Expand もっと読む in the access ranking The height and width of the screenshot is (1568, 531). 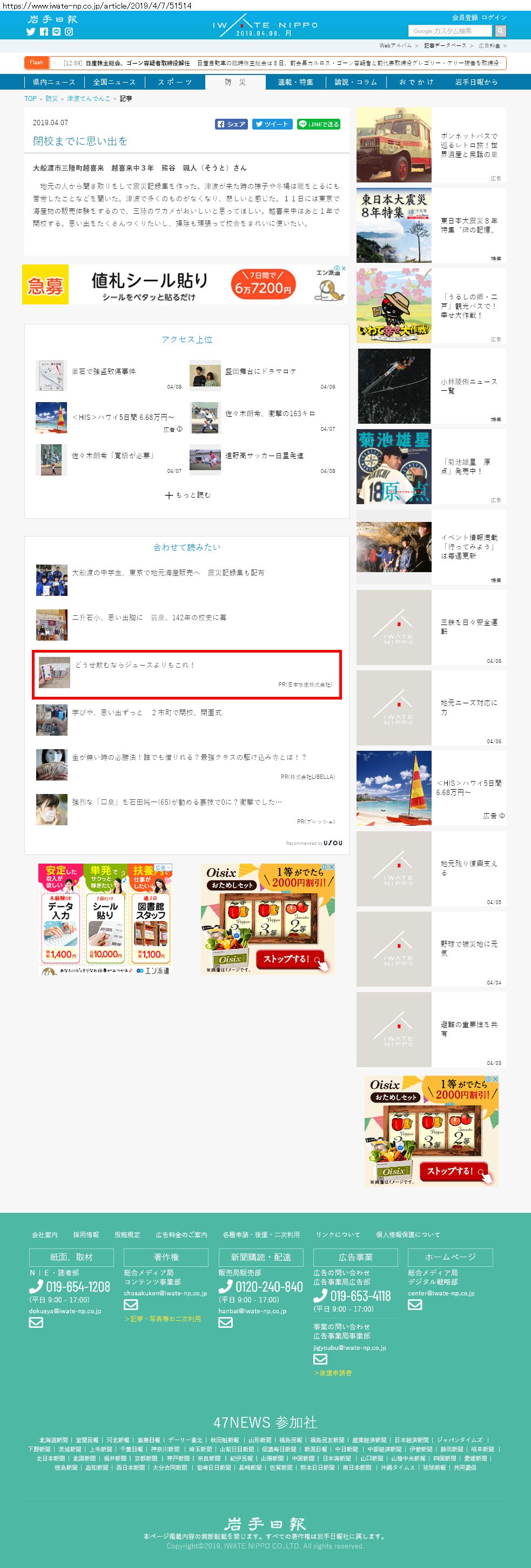pyautogui.click(x=187, y=495)
